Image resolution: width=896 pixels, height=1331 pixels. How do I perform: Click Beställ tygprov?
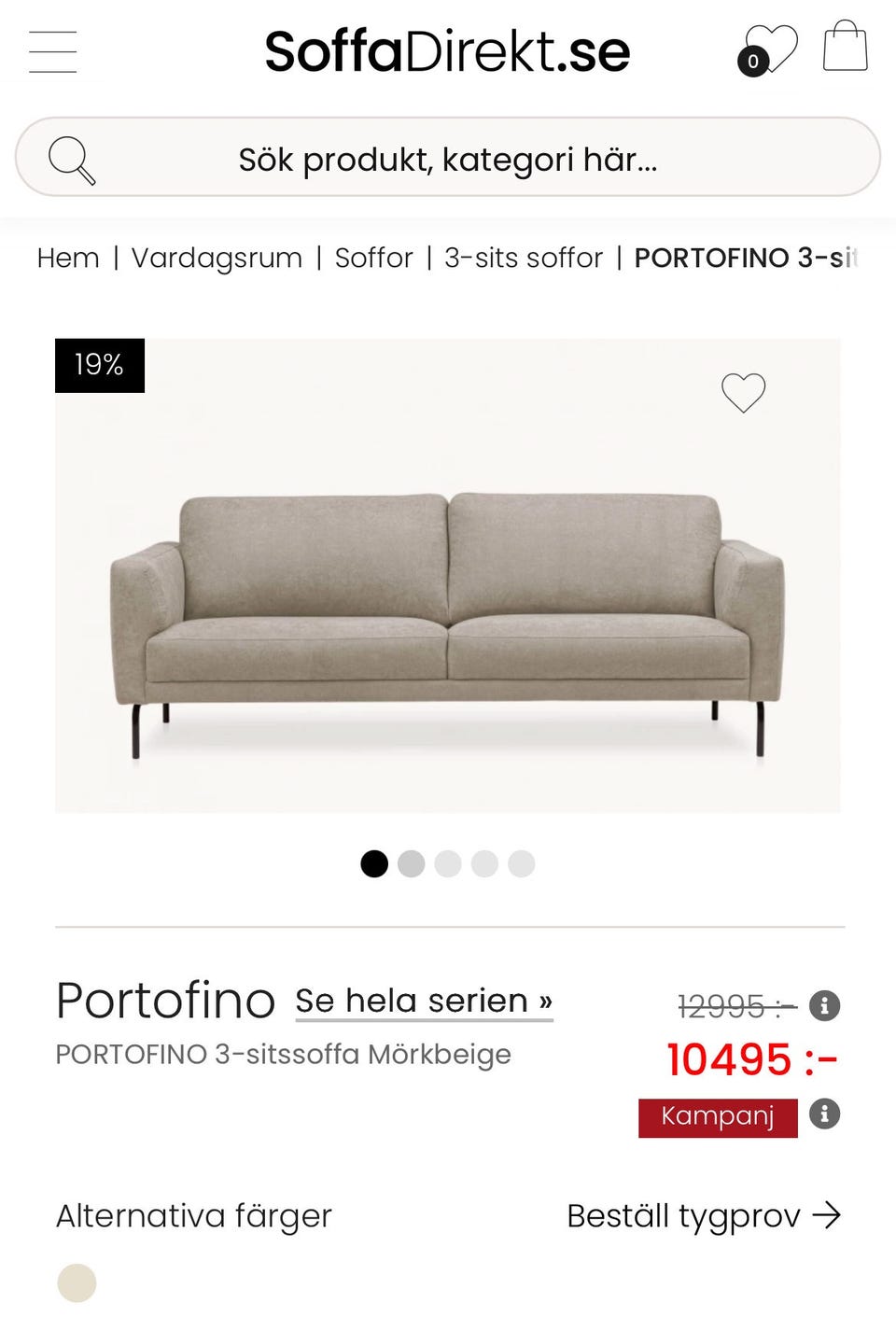pos(683,1215)
